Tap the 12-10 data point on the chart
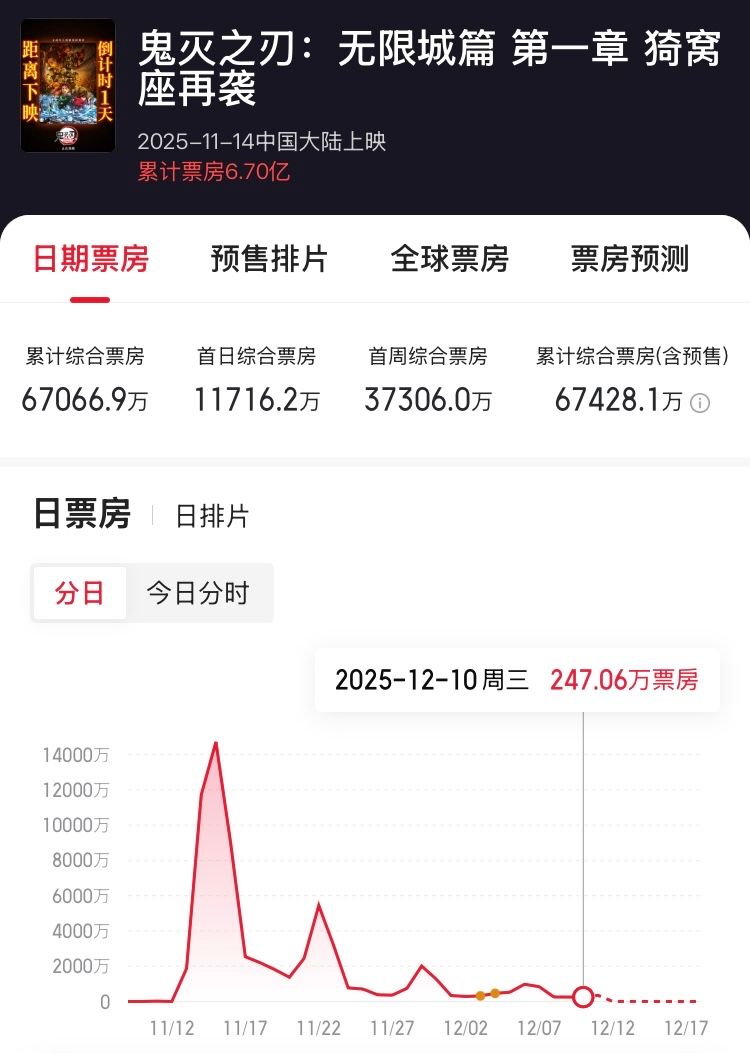The height and width of the screenshot is (1053, 750). 583,997
